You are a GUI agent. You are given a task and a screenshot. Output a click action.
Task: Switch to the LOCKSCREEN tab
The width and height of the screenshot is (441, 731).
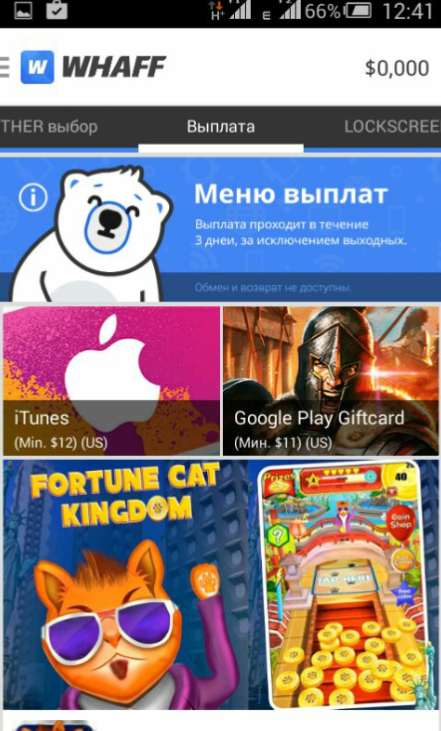point(392,127)
